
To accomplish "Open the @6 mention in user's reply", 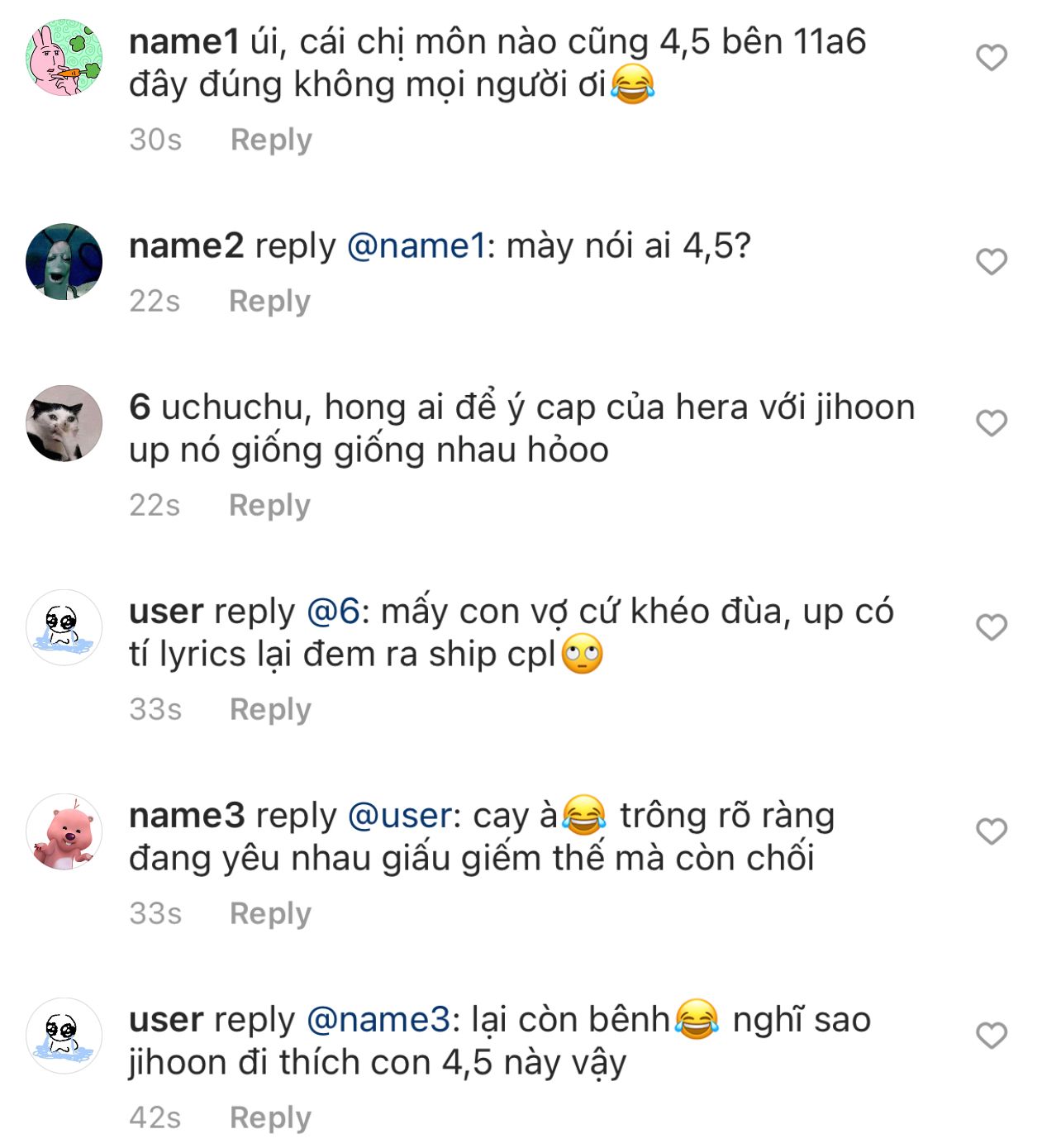I will (333, 612).
